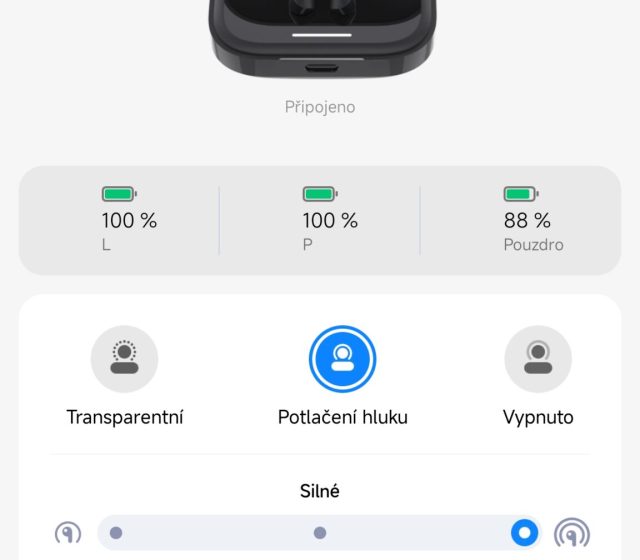
Task: Set noise cancellation to the middle level
Action: click(320, 533)
